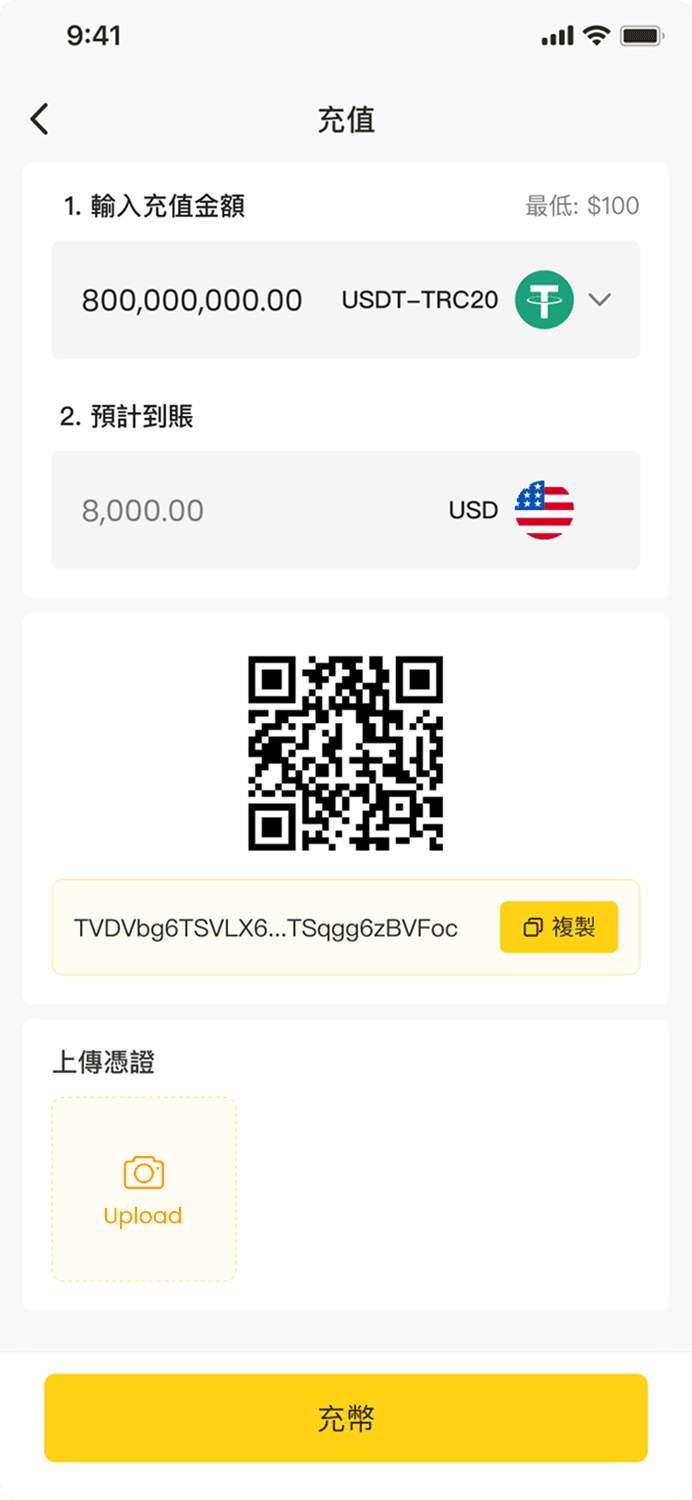Upload a payment proof photo

click(x=144, y=1189)
